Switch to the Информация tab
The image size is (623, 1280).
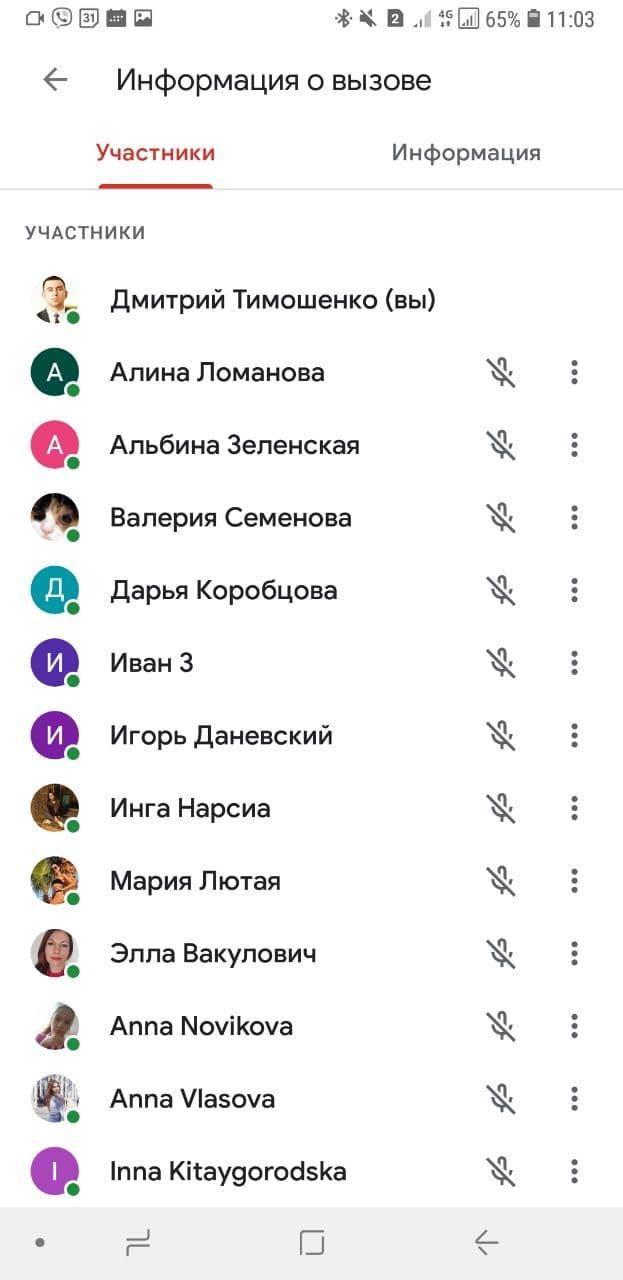(466, 153)
